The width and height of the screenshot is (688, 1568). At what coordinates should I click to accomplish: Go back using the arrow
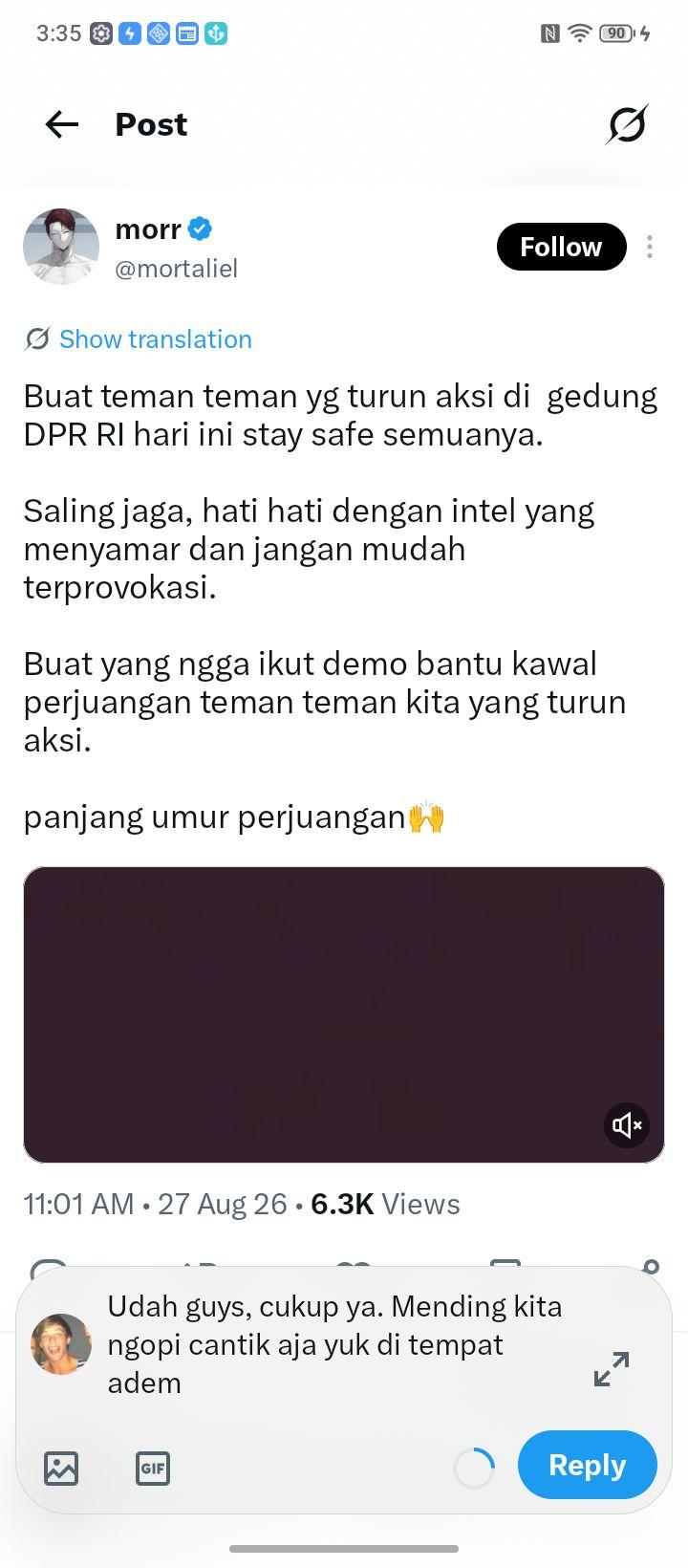coord(62,124)
